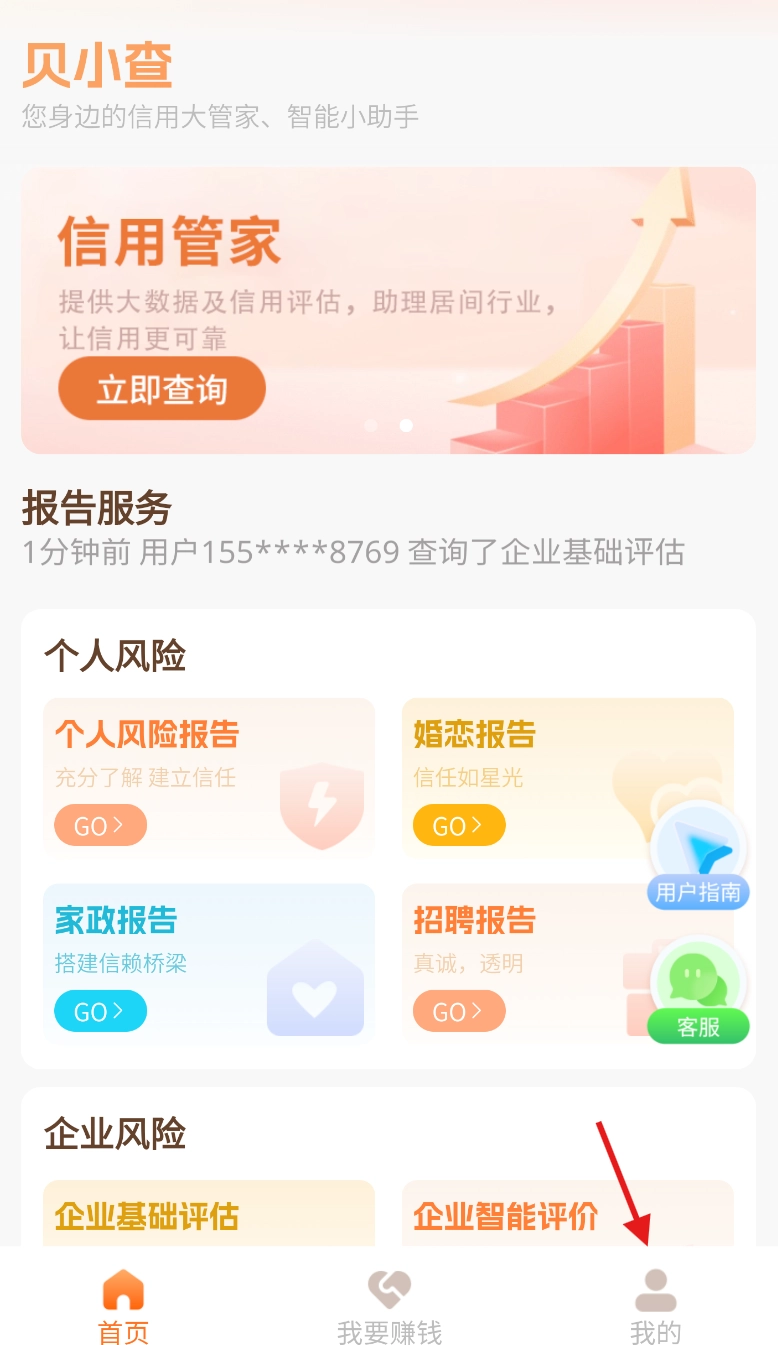Open the 个人风险报告 card
This screenshot has height=1345, width=778.
pos(208,777)
